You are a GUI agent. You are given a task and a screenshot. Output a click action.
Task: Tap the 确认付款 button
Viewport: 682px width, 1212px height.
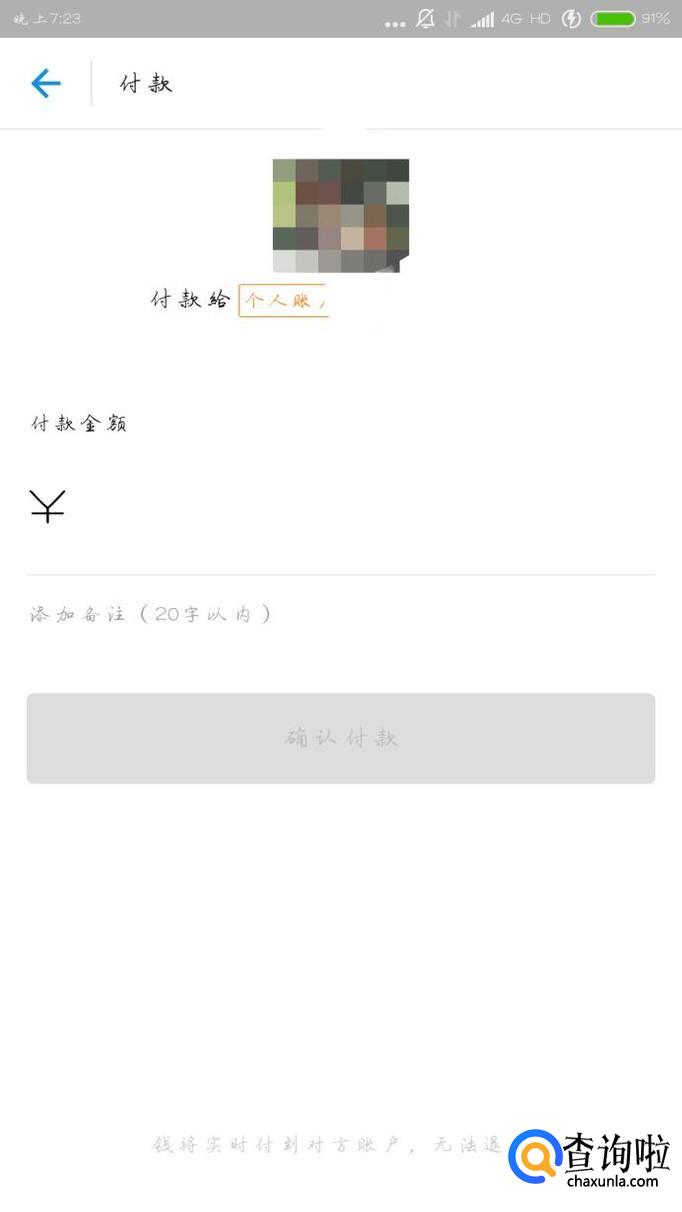341,738
